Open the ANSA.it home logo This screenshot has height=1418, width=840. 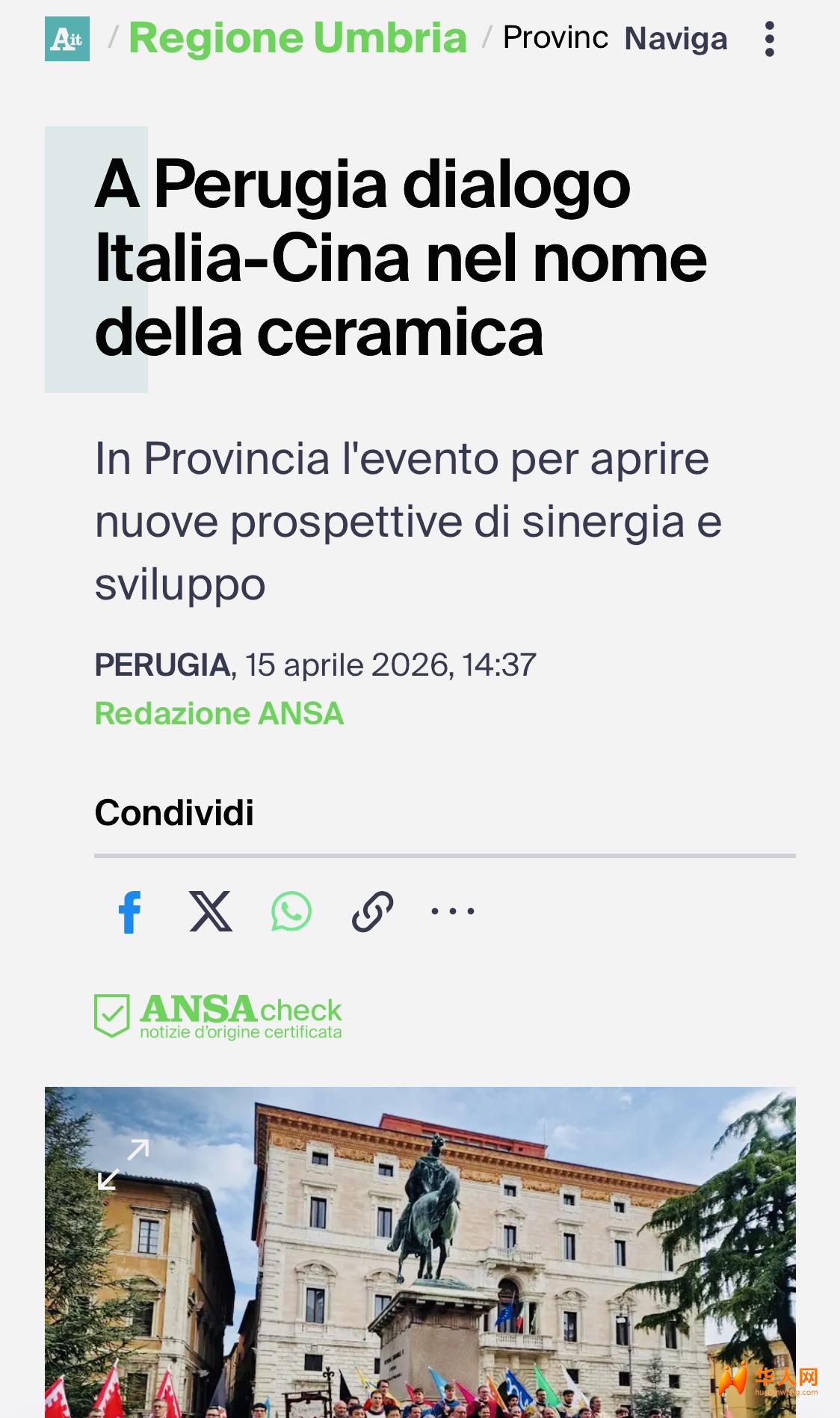(x=67, y=39)
